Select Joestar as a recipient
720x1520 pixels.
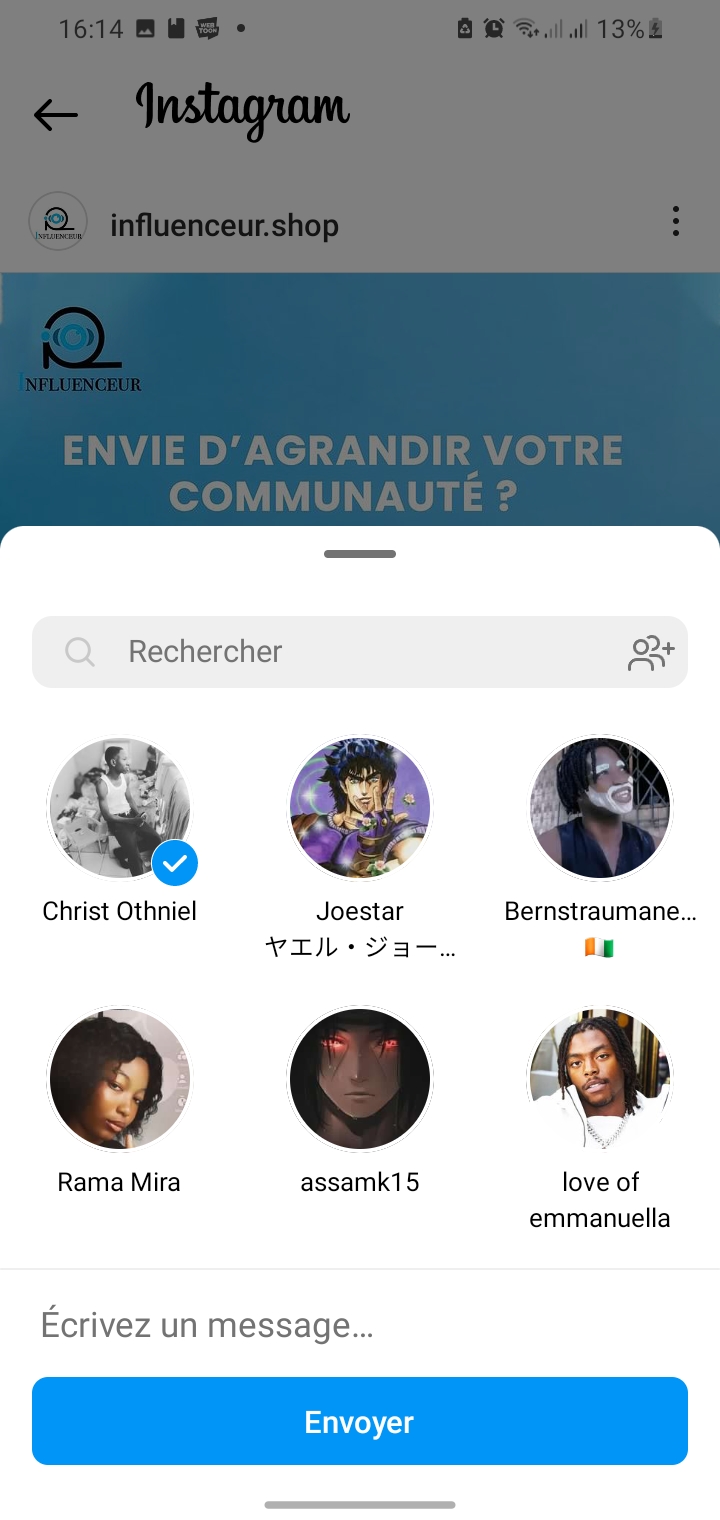click(x=360, y=808)
